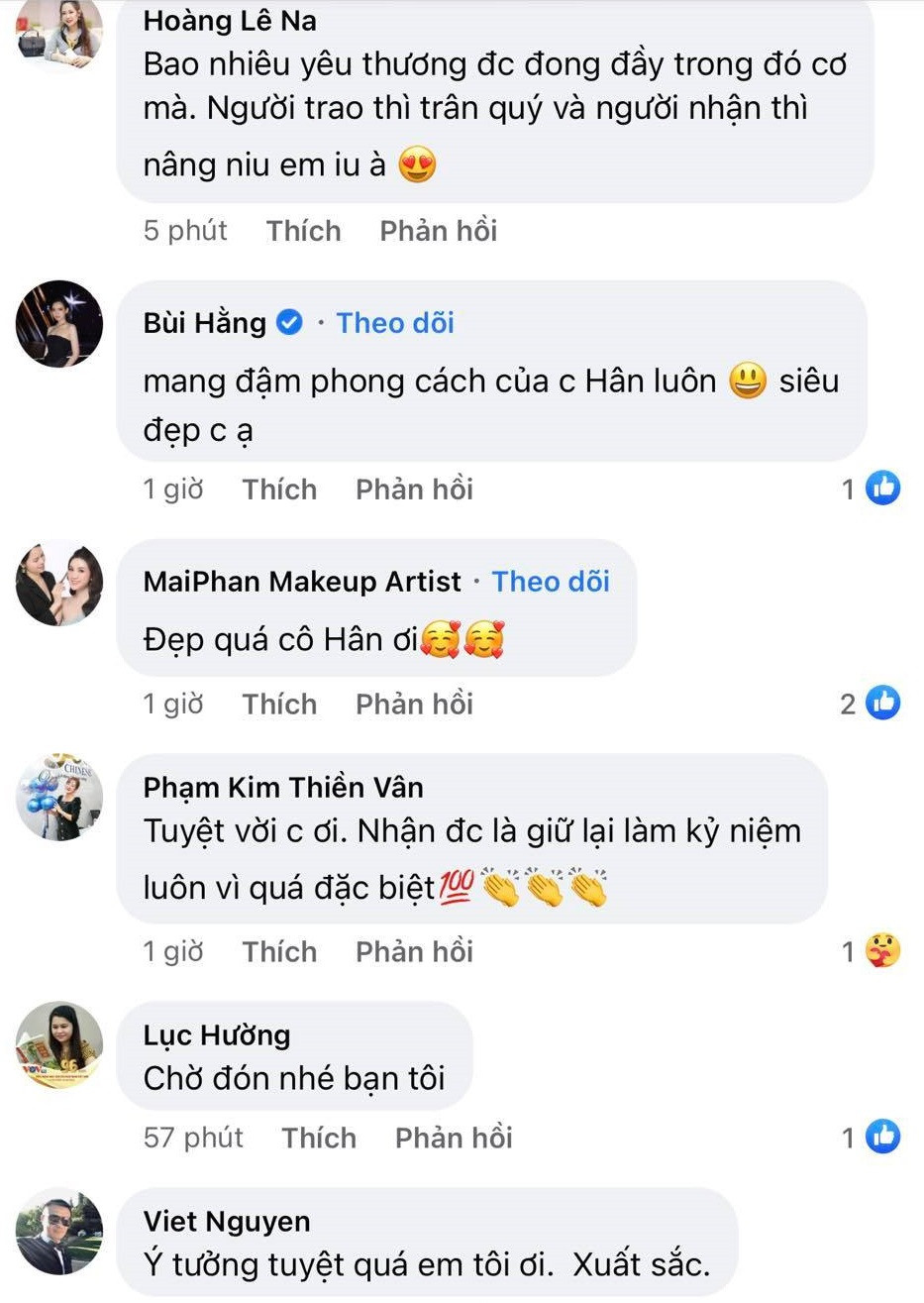The image size is (924, 1303).
Task: Reply to Lục Hường's comment
Action: pyautogui.click(x=454, y=1138)
